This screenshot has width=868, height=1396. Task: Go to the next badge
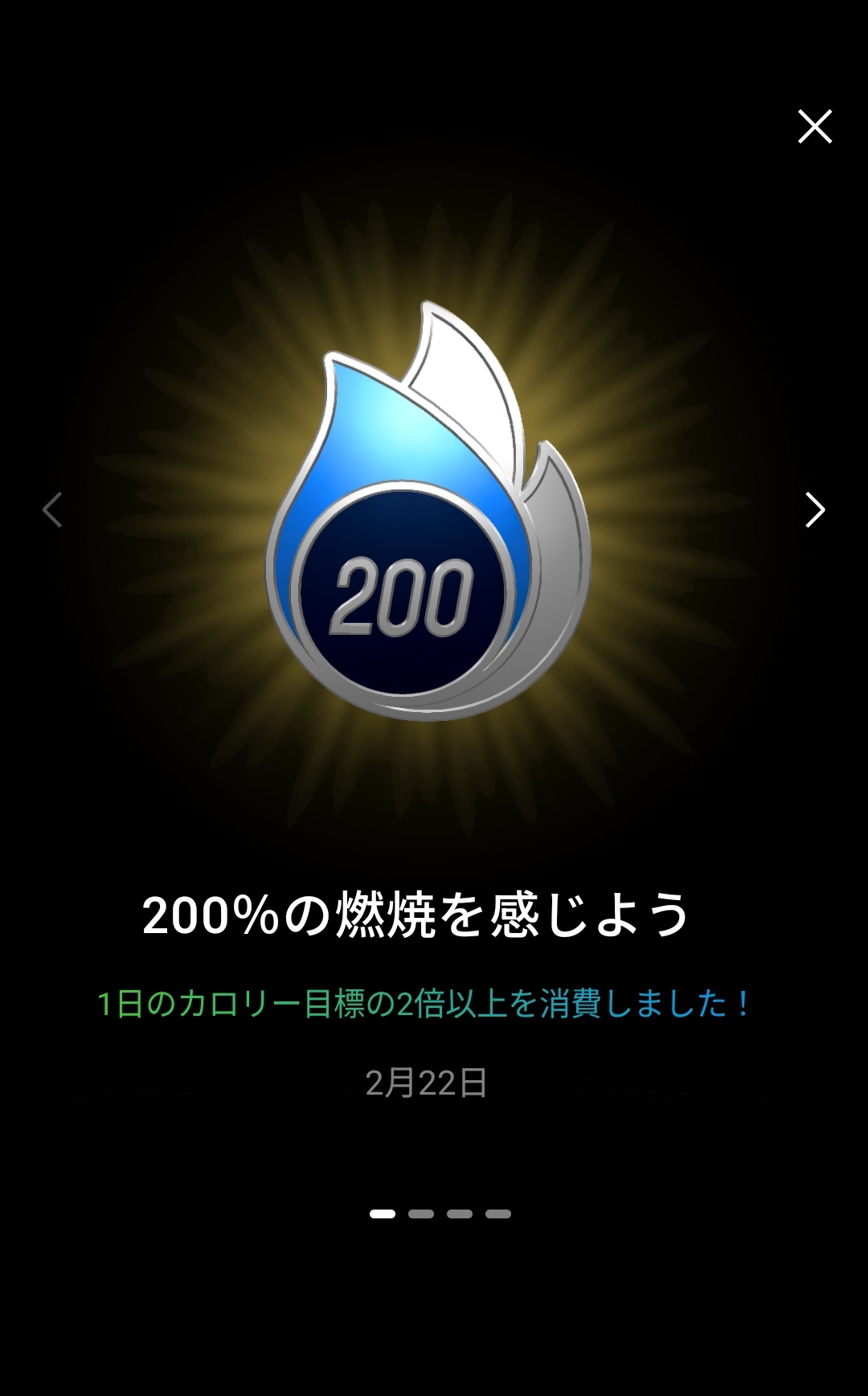click(x=815, y=510)
